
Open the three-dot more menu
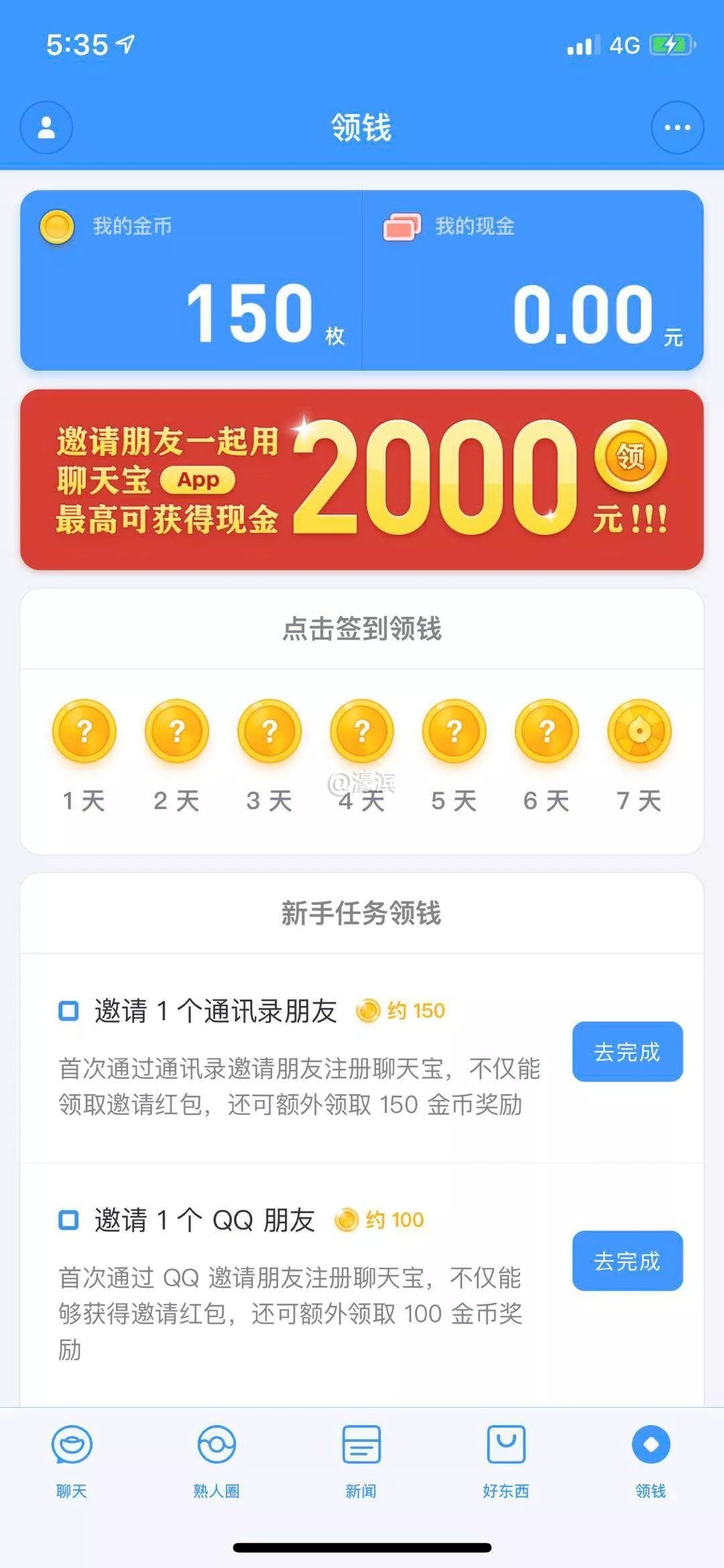pyautogui.click(x=677, y=127)
